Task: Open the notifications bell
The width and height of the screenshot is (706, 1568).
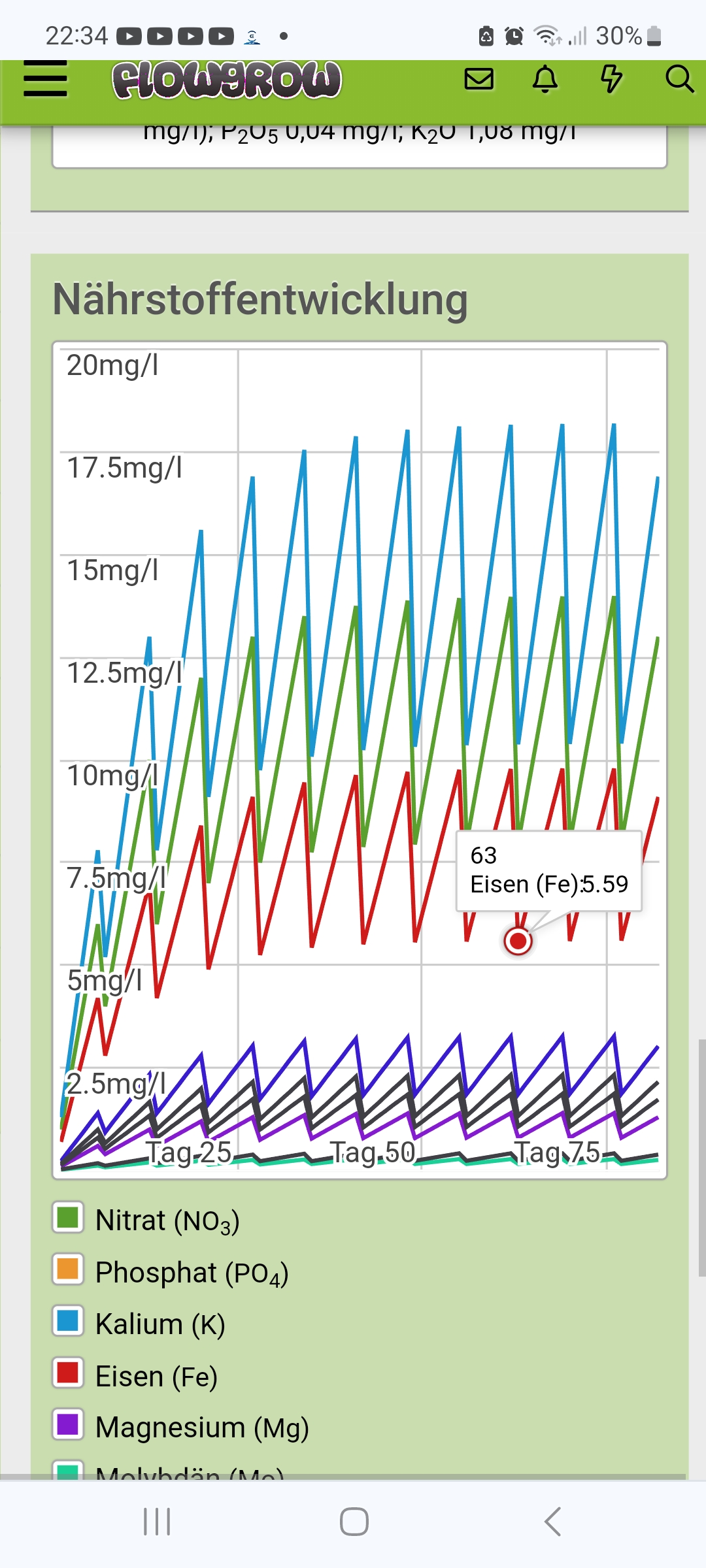Action: (545, 79)
